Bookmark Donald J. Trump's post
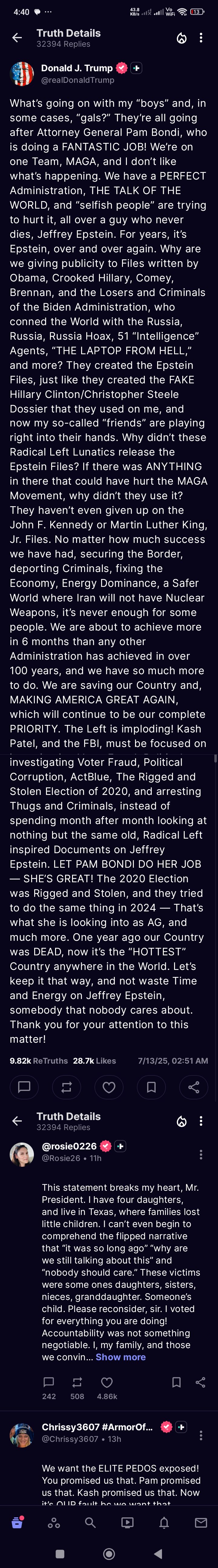218x1568 pixels. [151, 1087]
